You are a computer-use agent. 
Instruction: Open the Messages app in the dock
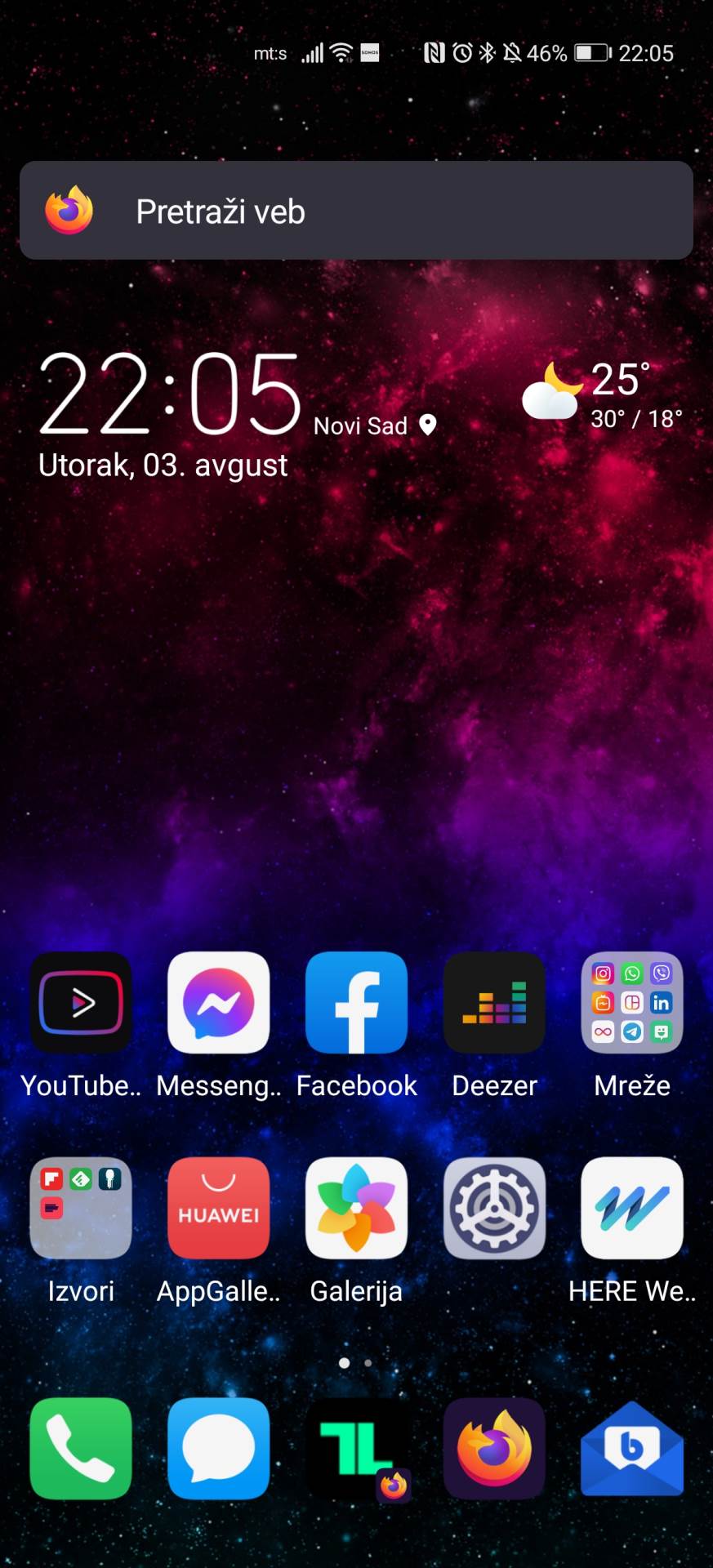pos(218,1448)
